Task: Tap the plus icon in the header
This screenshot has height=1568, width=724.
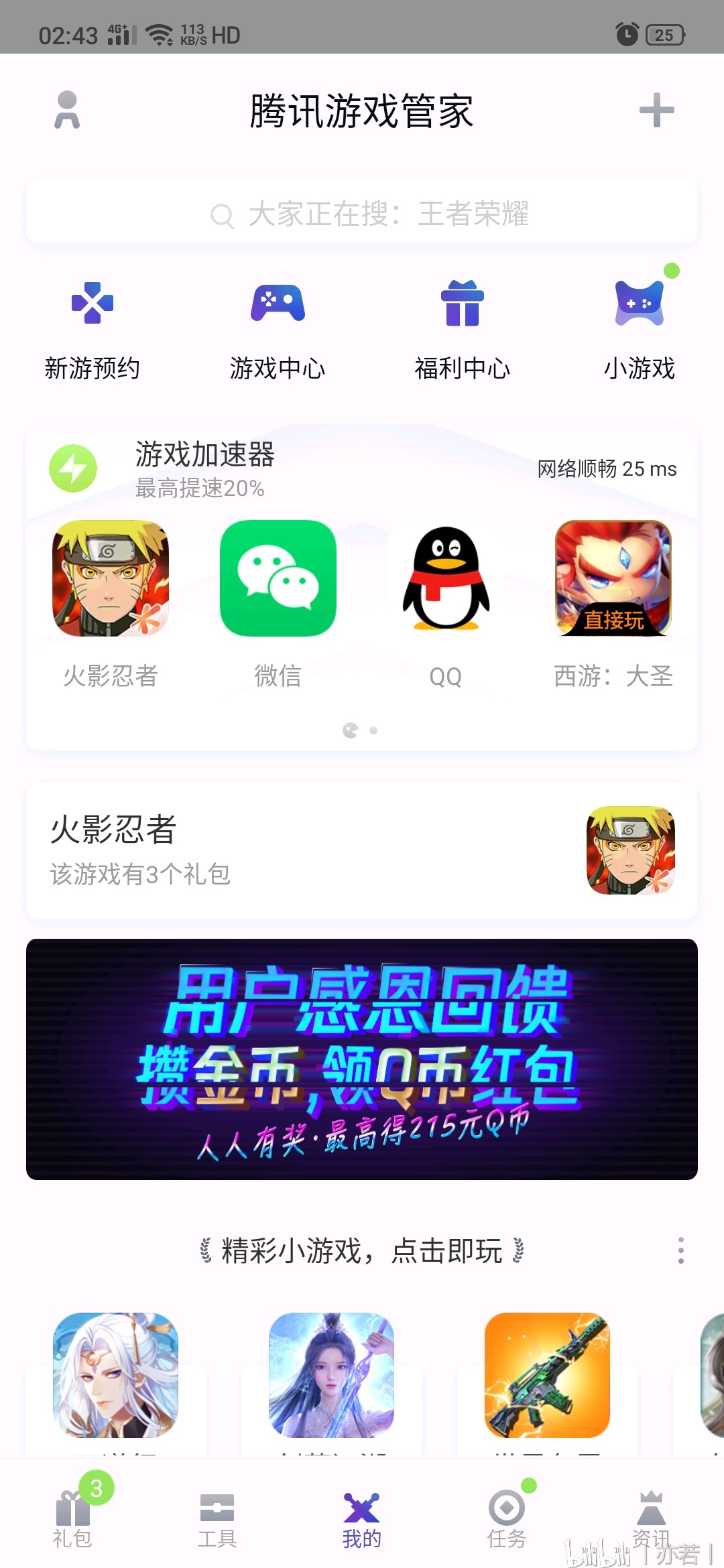Action: 656,110
